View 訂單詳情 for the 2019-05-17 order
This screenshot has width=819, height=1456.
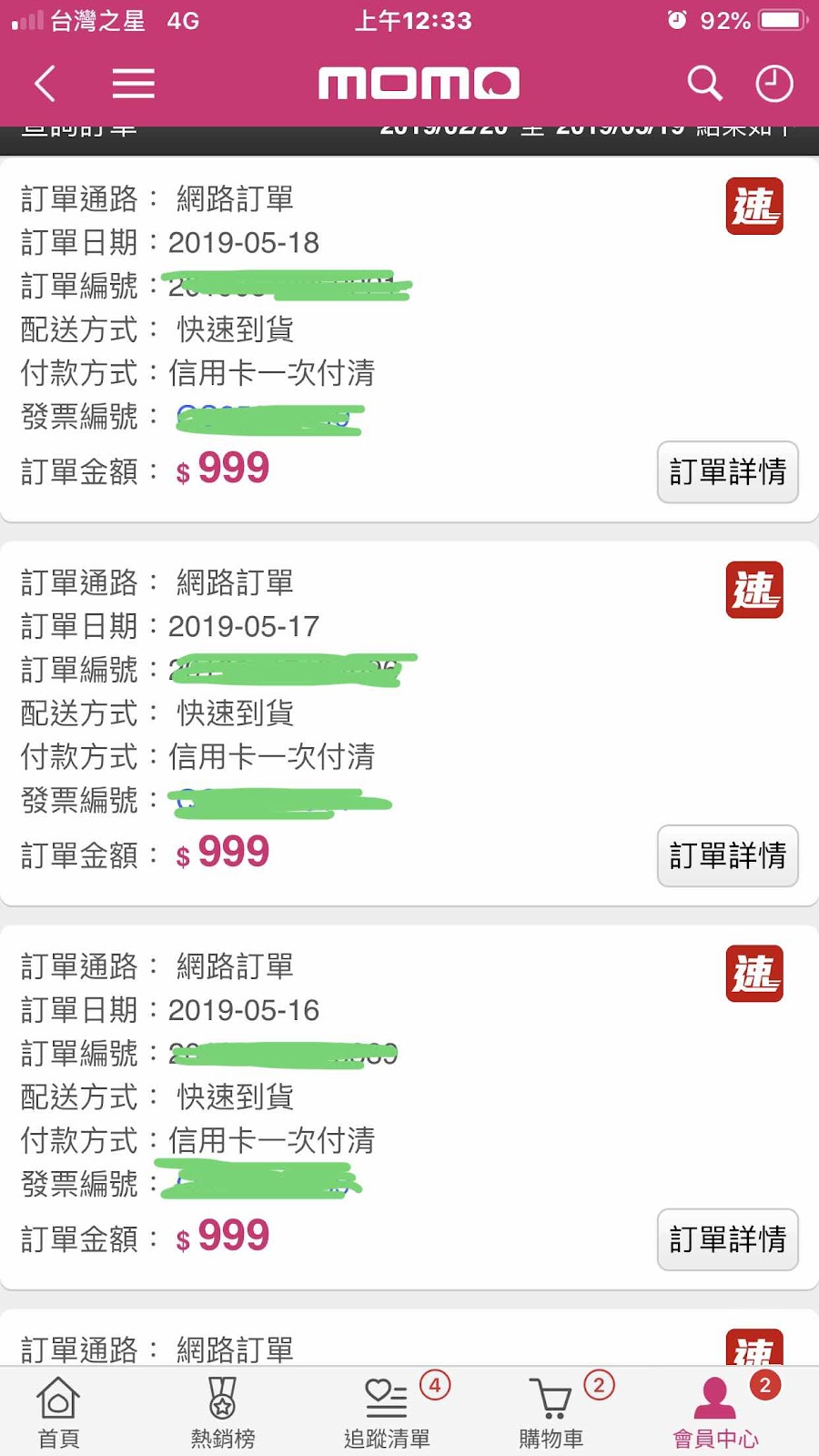click(728, 855)
